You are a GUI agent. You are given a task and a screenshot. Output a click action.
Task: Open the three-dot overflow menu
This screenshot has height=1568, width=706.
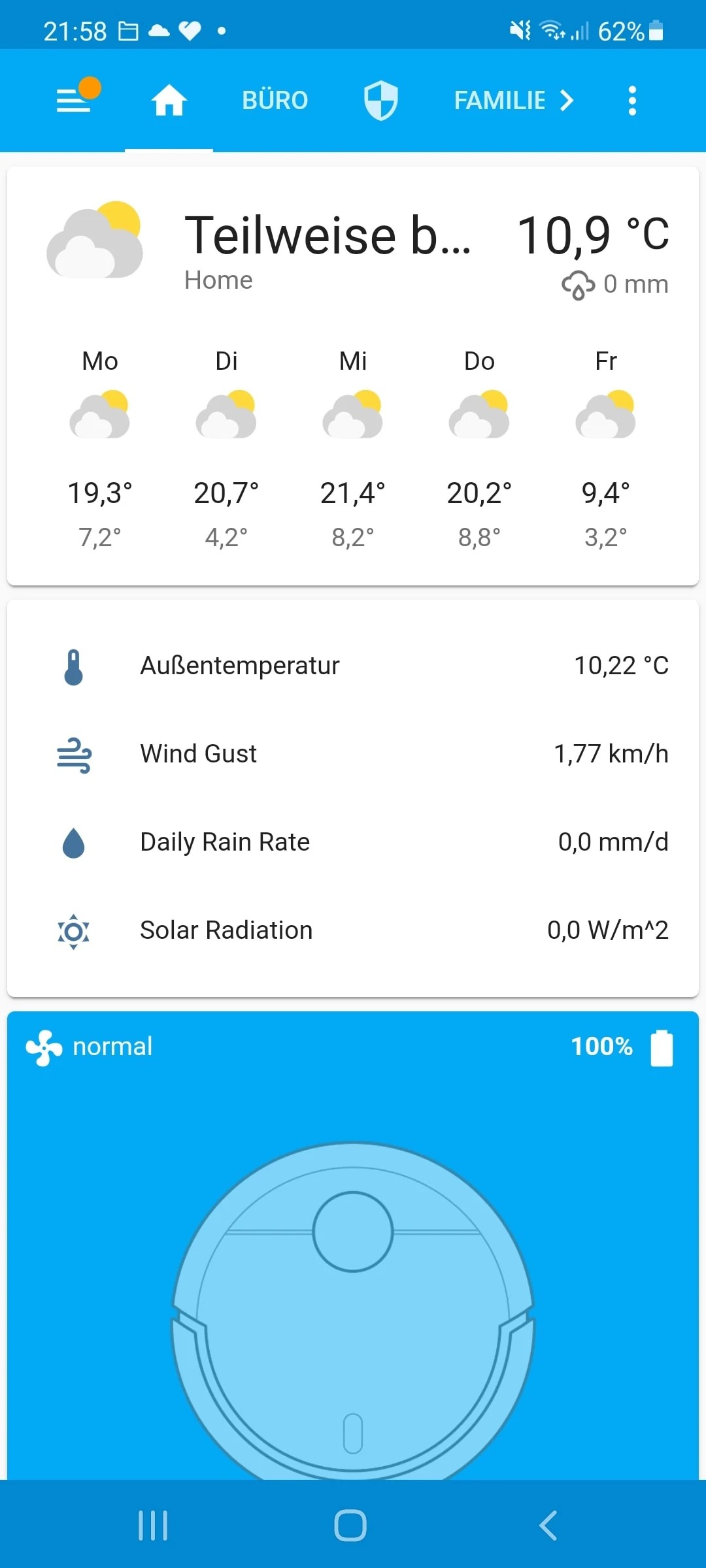[x=631, y=100]
